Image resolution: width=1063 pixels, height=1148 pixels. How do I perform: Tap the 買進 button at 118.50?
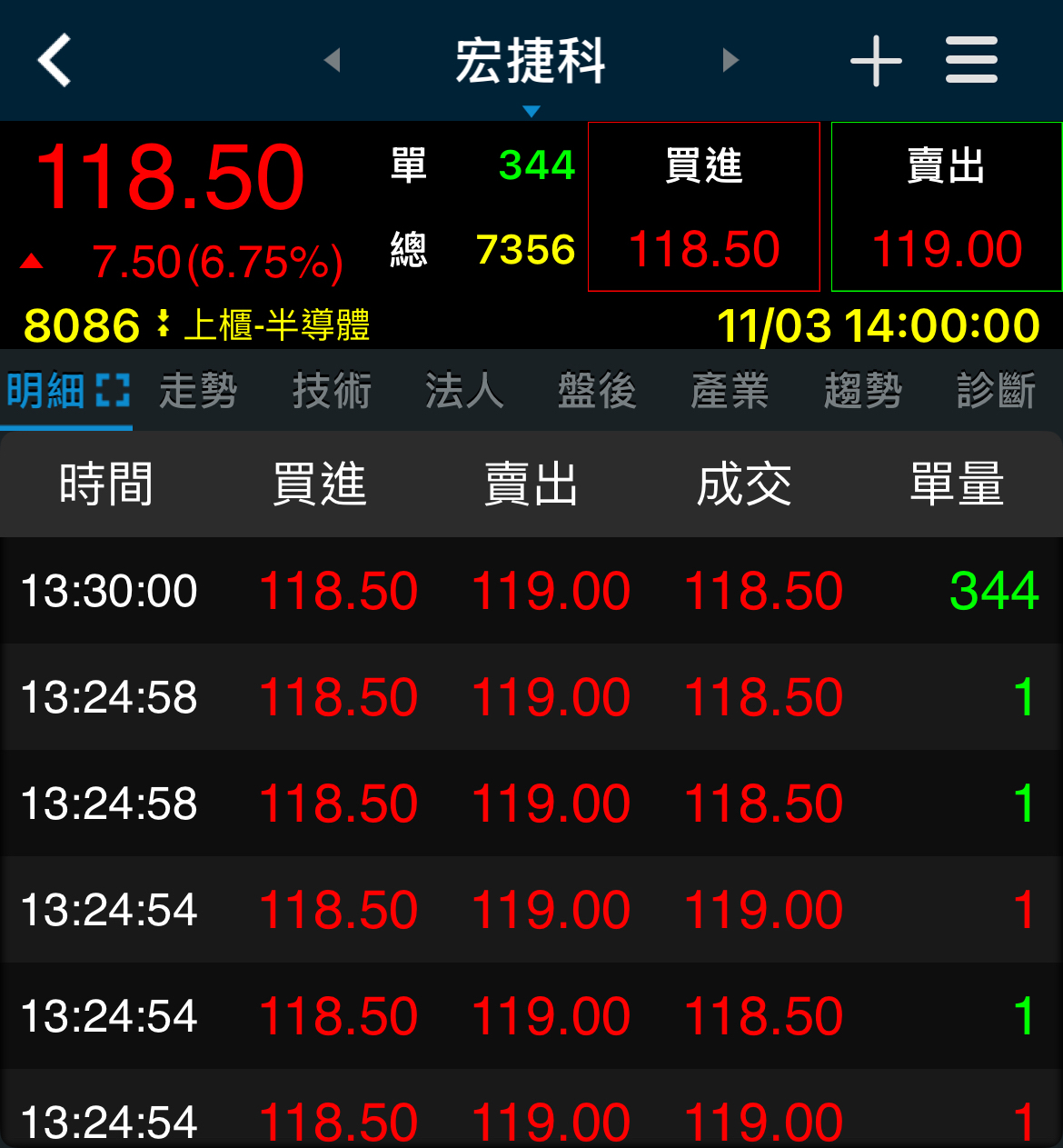click(704, 207)
